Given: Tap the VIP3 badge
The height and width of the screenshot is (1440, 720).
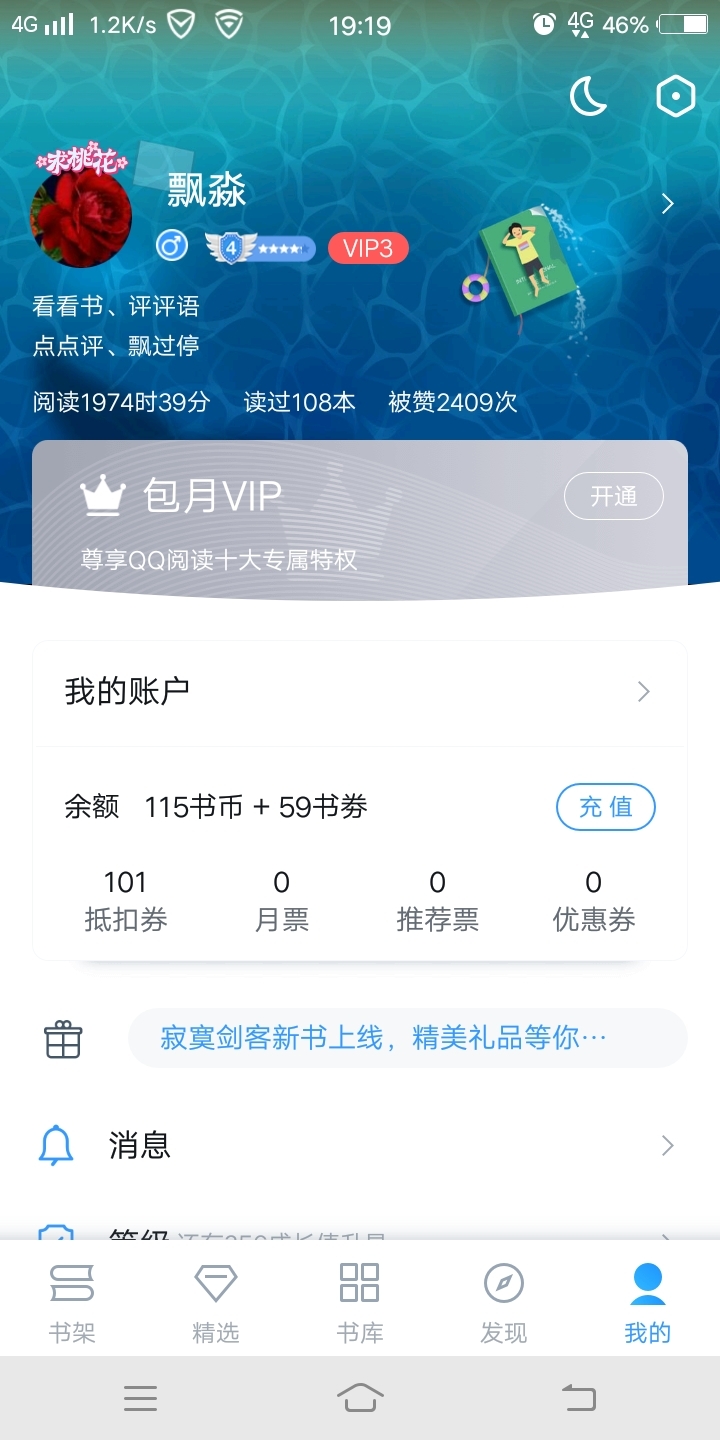Looking at the screenshot, I should point(368,248).
